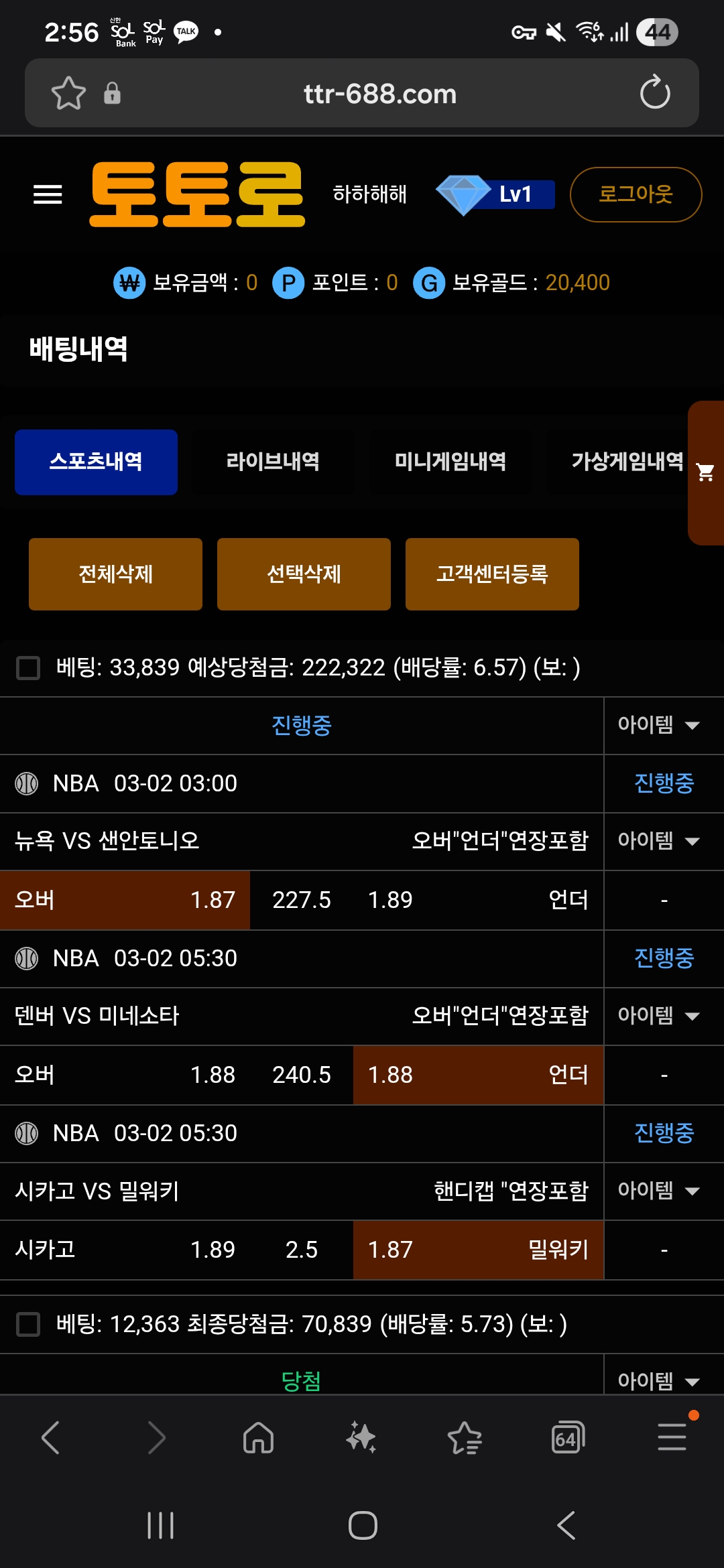Viewport: 724px width, 1568px height.
Task: Open the hamburger navigation menu
Action: click(47, 194)
